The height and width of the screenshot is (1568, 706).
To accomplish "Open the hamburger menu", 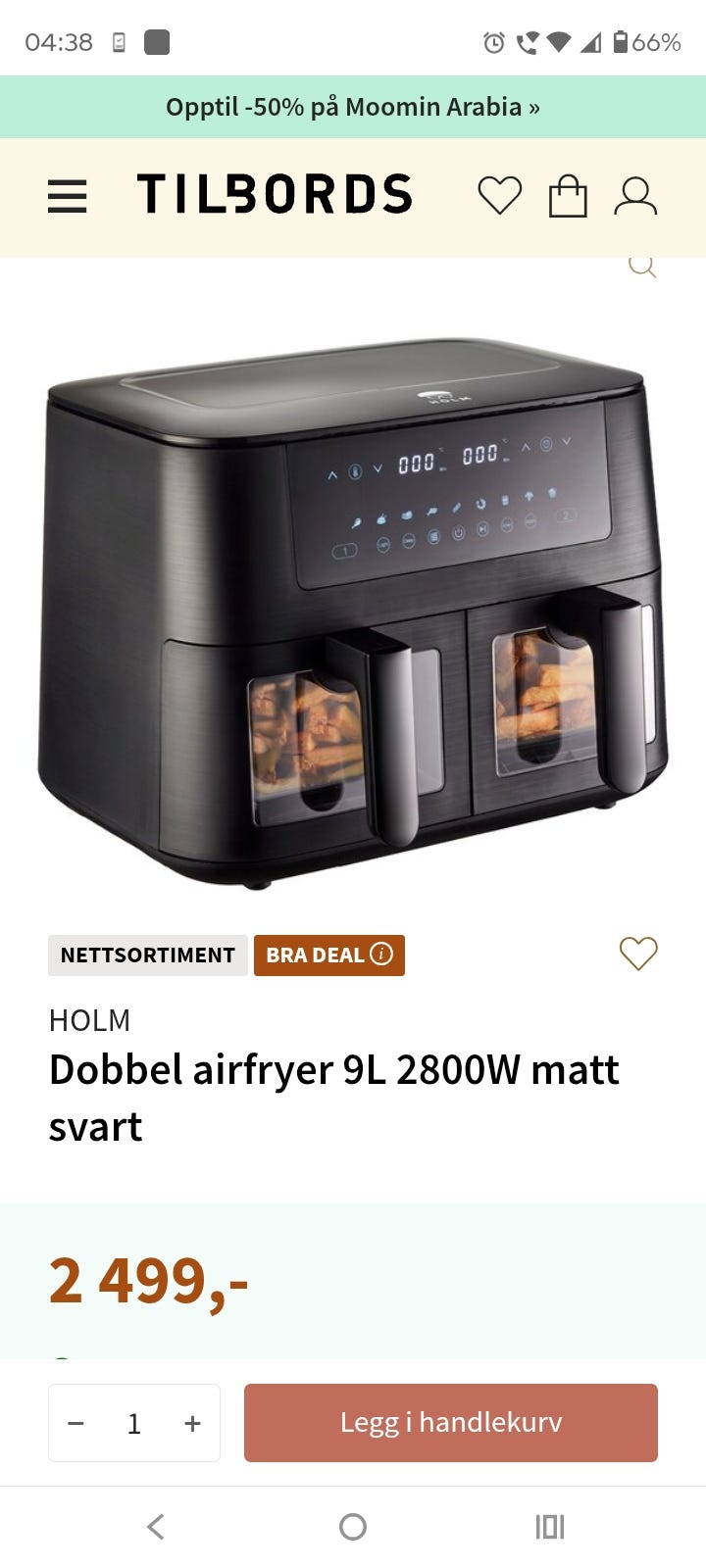I will pos(68,196).
